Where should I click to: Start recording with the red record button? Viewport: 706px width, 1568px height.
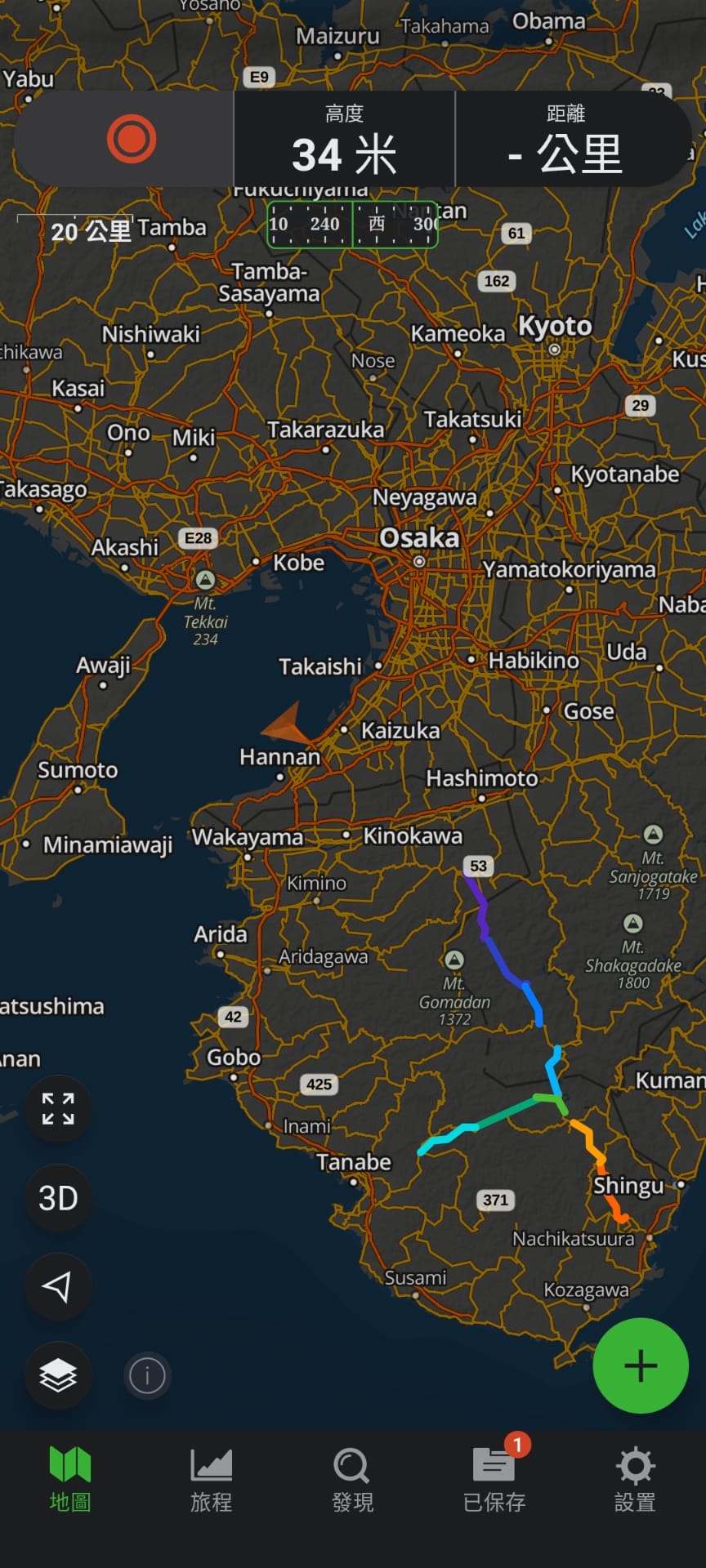pyautogui.click(x=131, y=139)
